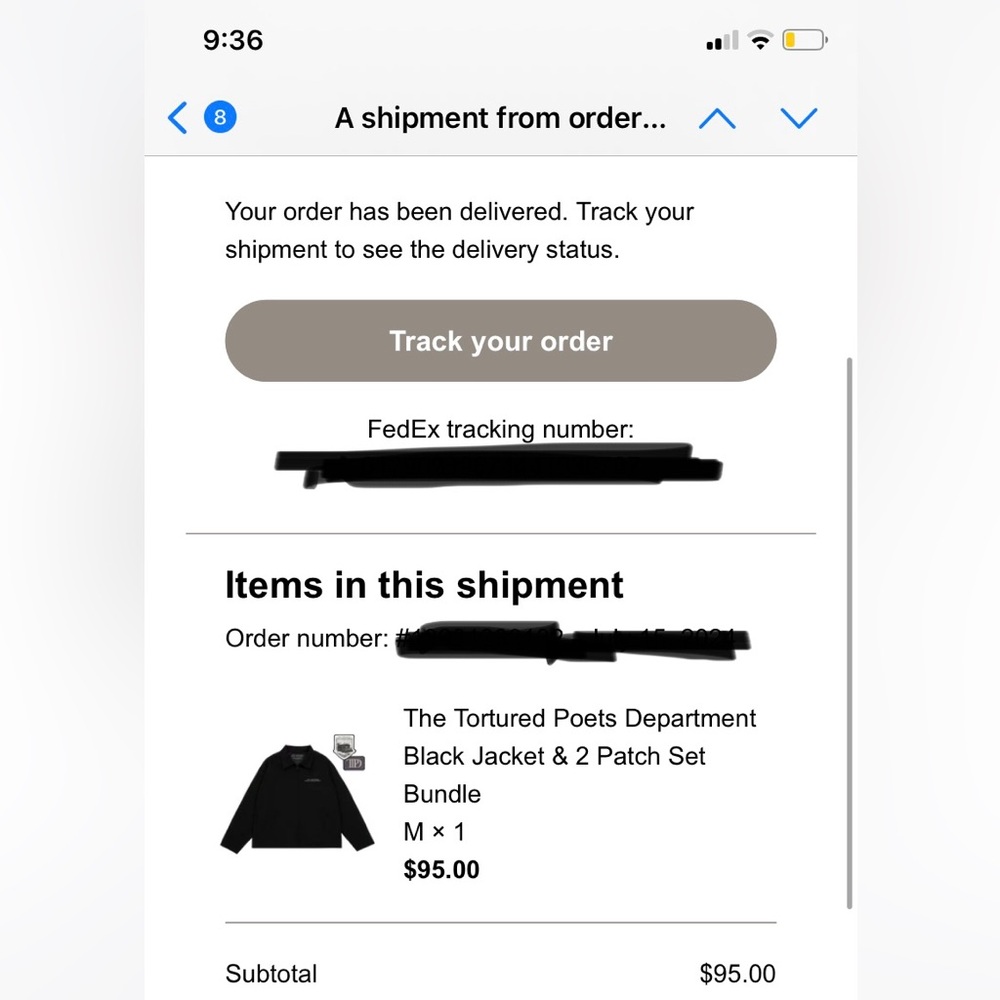Jump to the next email with down arrow
This screenshot has height=1000, width=1000.
[798, 119]
